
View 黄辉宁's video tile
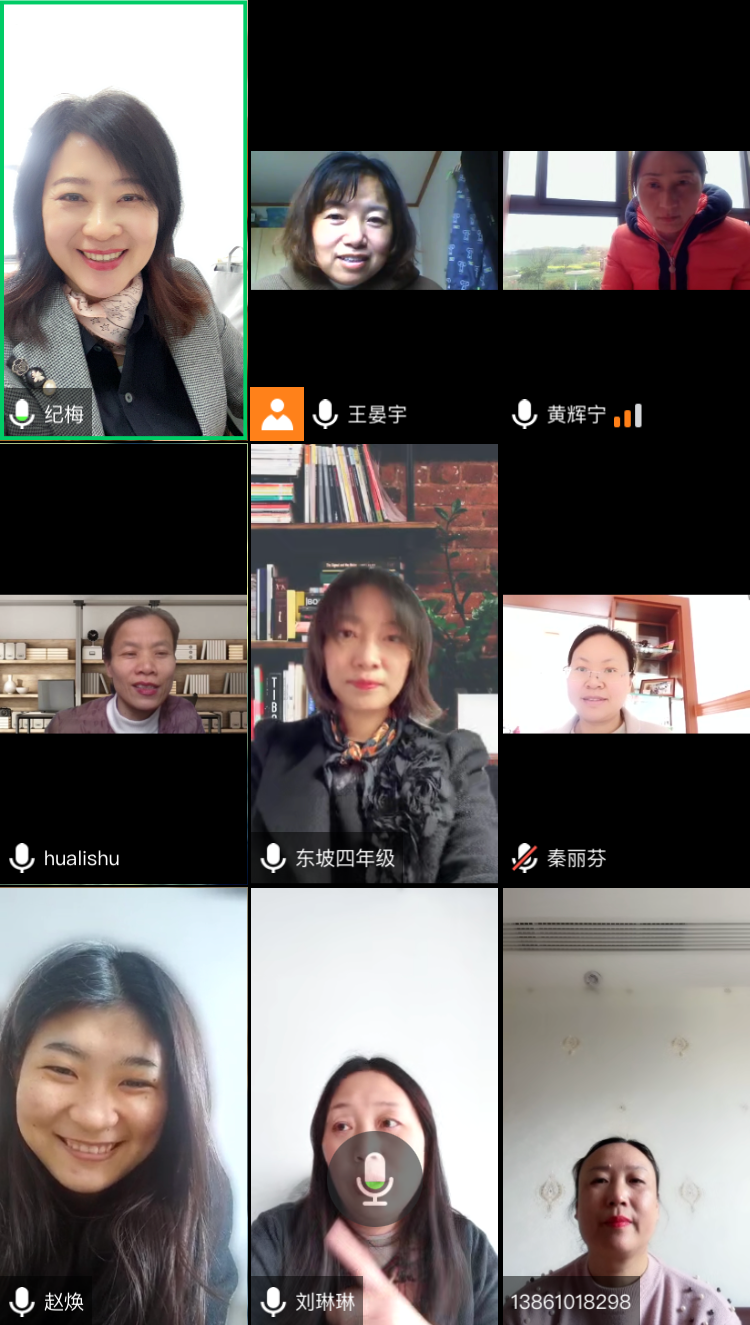626,221
